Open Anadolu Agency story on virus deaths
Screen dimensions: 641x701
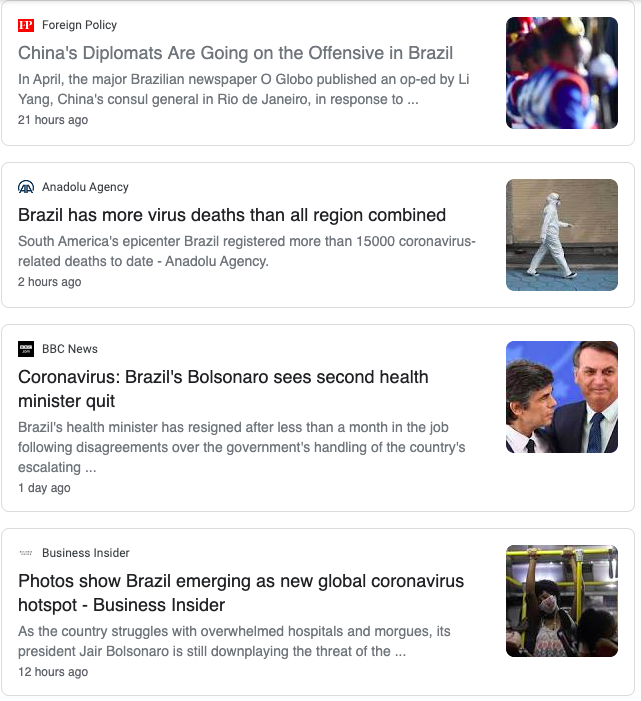(x=232, y=215)
